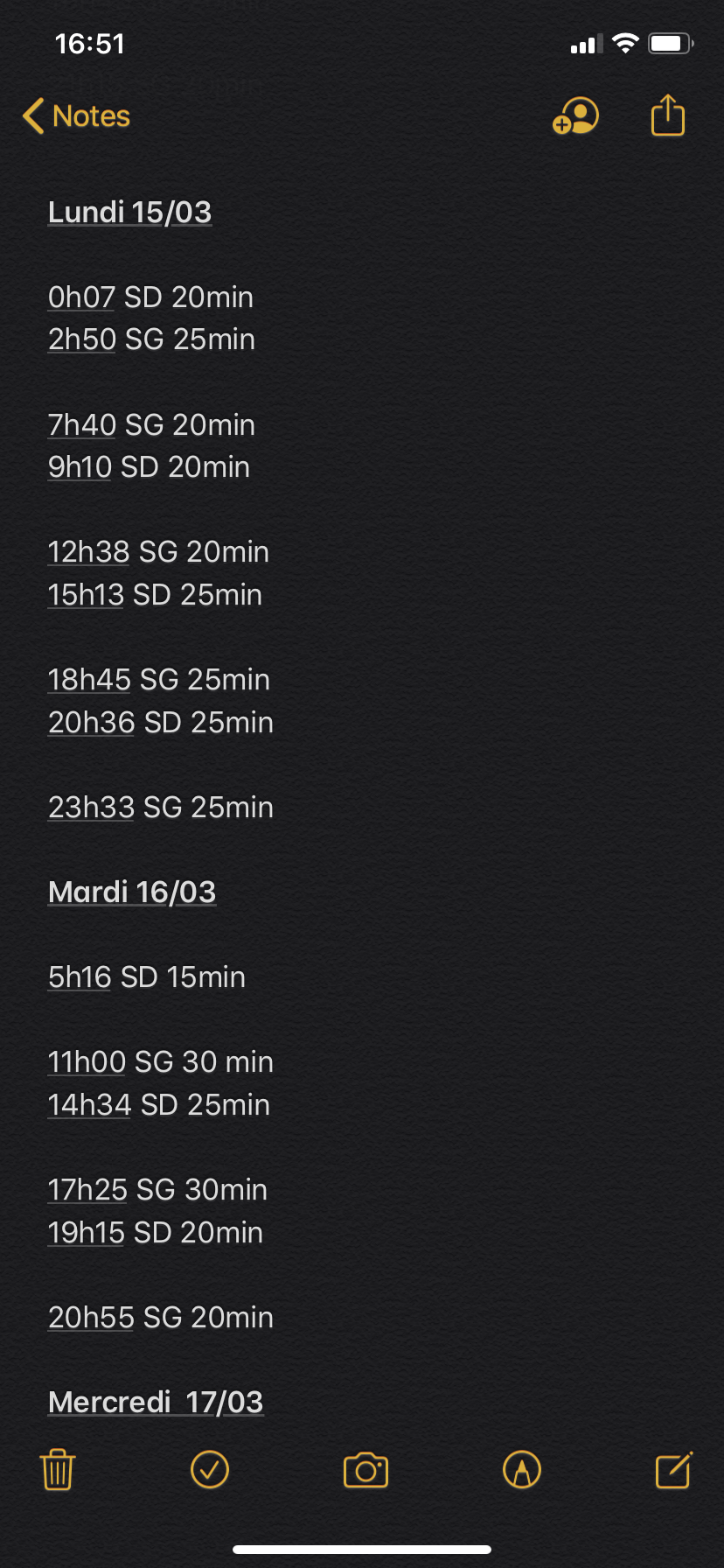Add a checklist to the note
This screenshot has height=1568, width=724.
coord(210,1469)
